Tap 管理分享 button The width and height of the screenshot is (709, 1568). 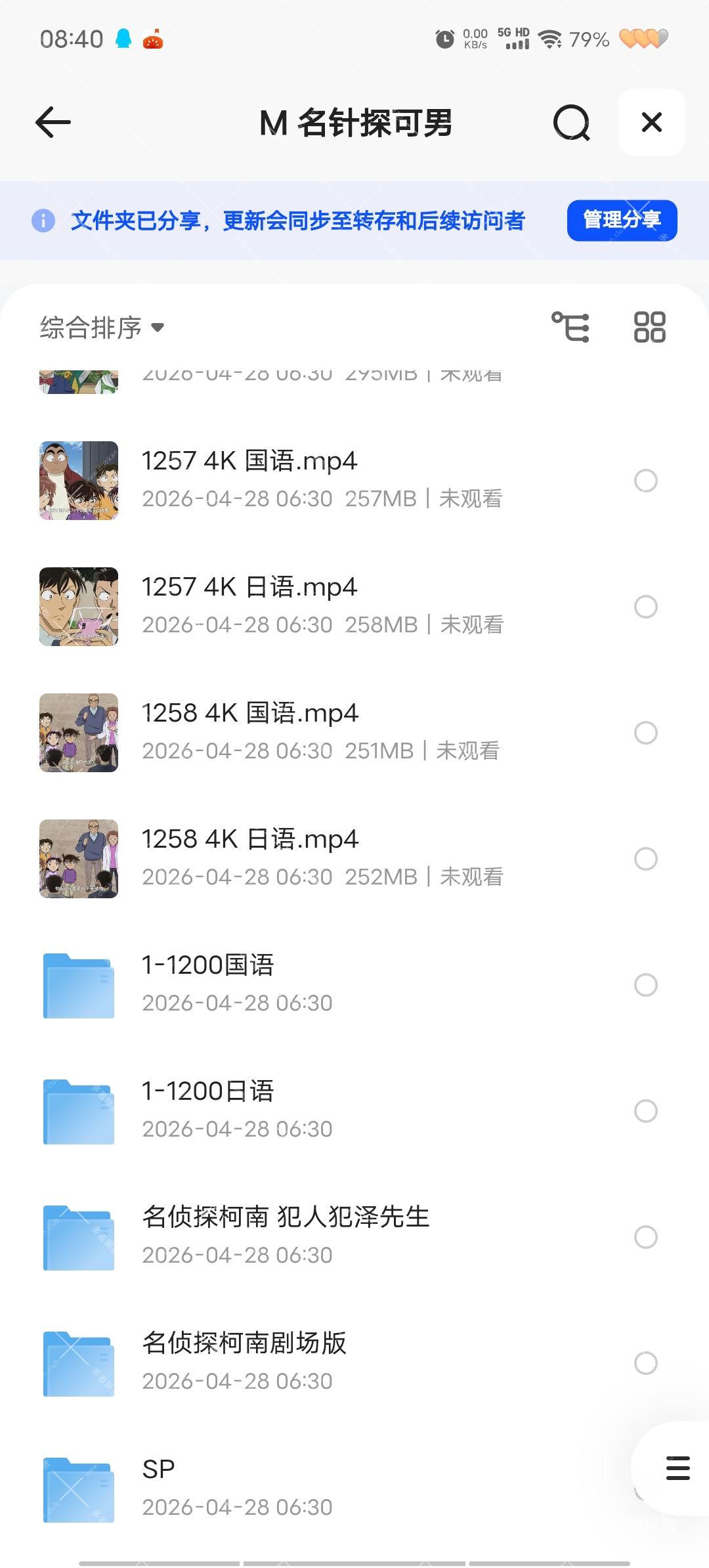tap(621, 221)
